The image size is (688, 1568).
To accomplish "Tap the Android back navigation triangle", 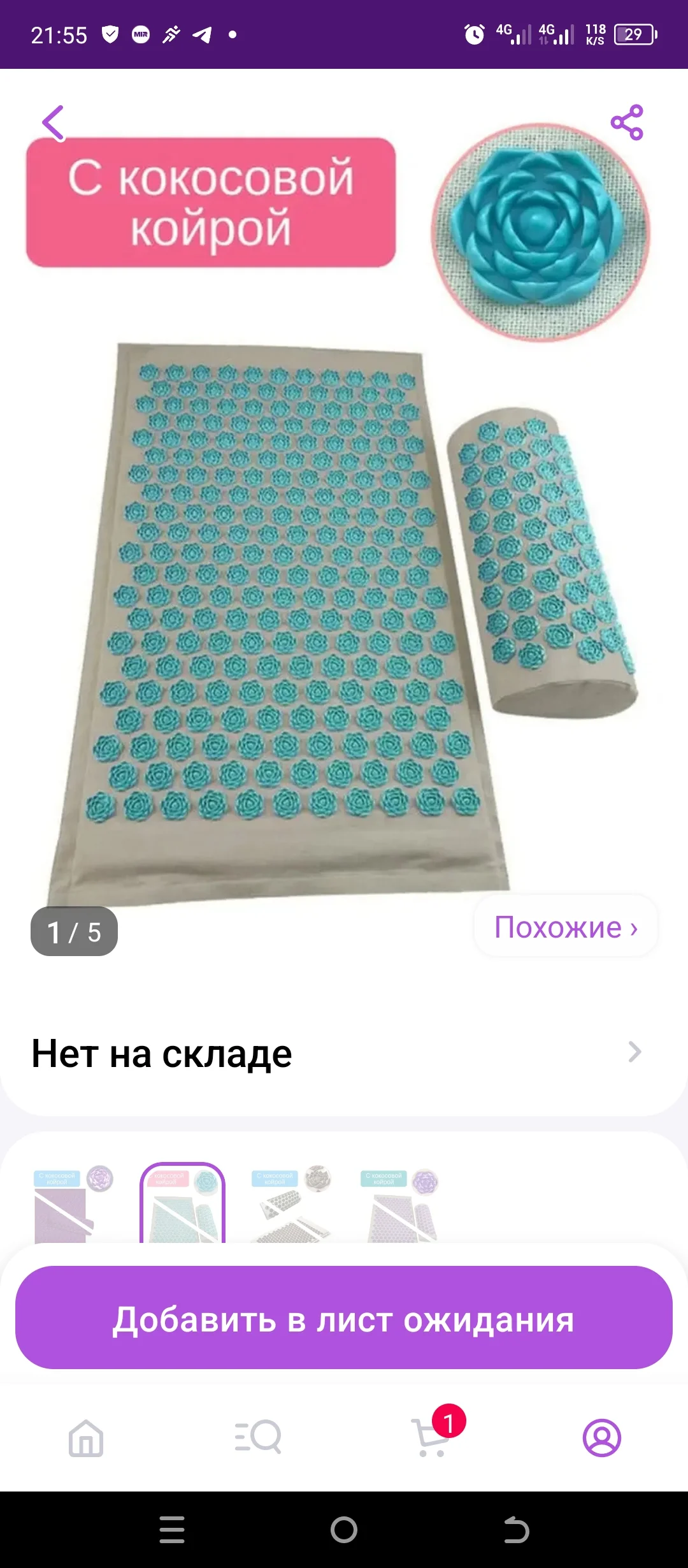I will pos(516,1528).
